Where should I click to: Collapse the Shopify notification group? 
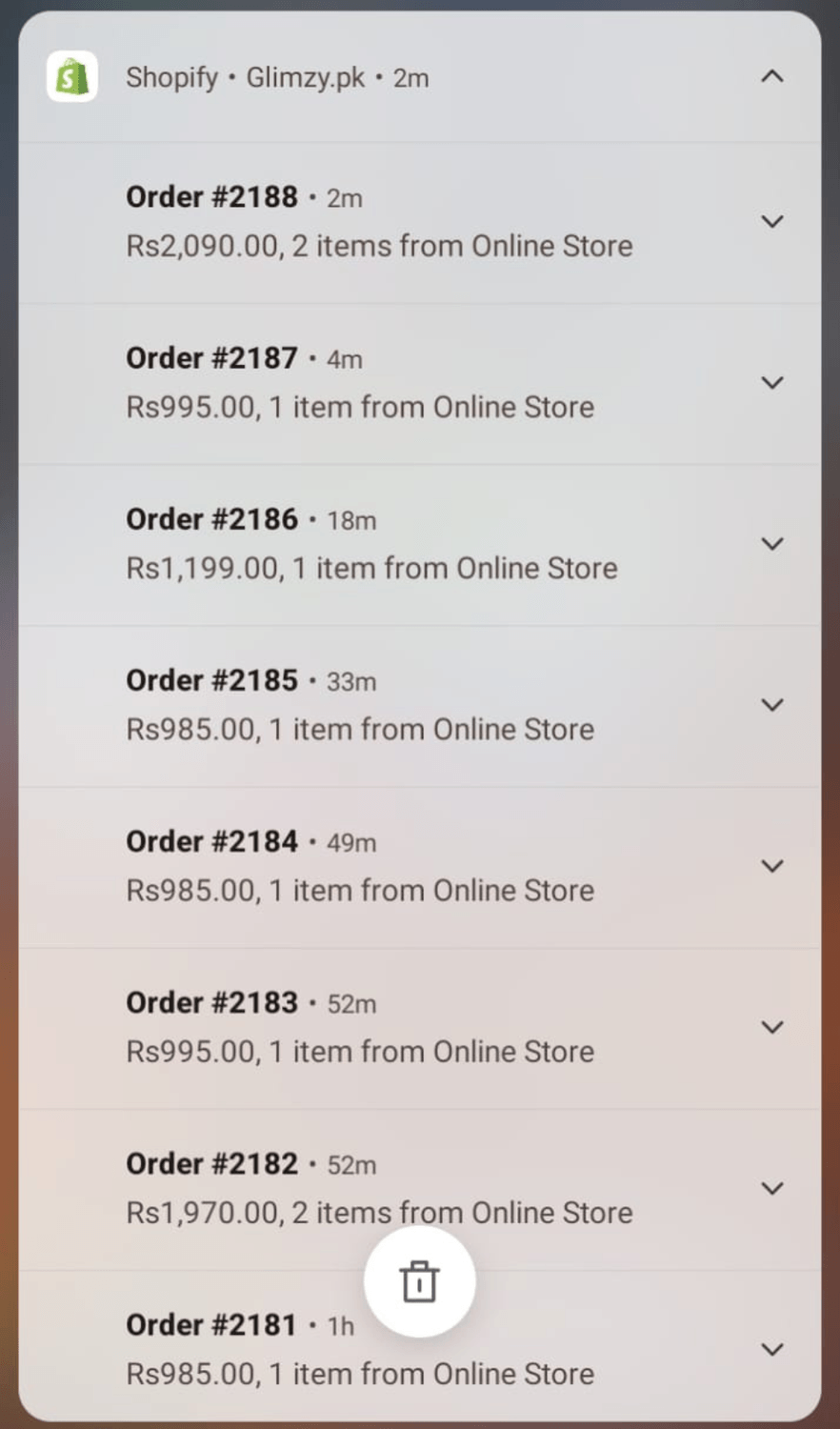771,76
